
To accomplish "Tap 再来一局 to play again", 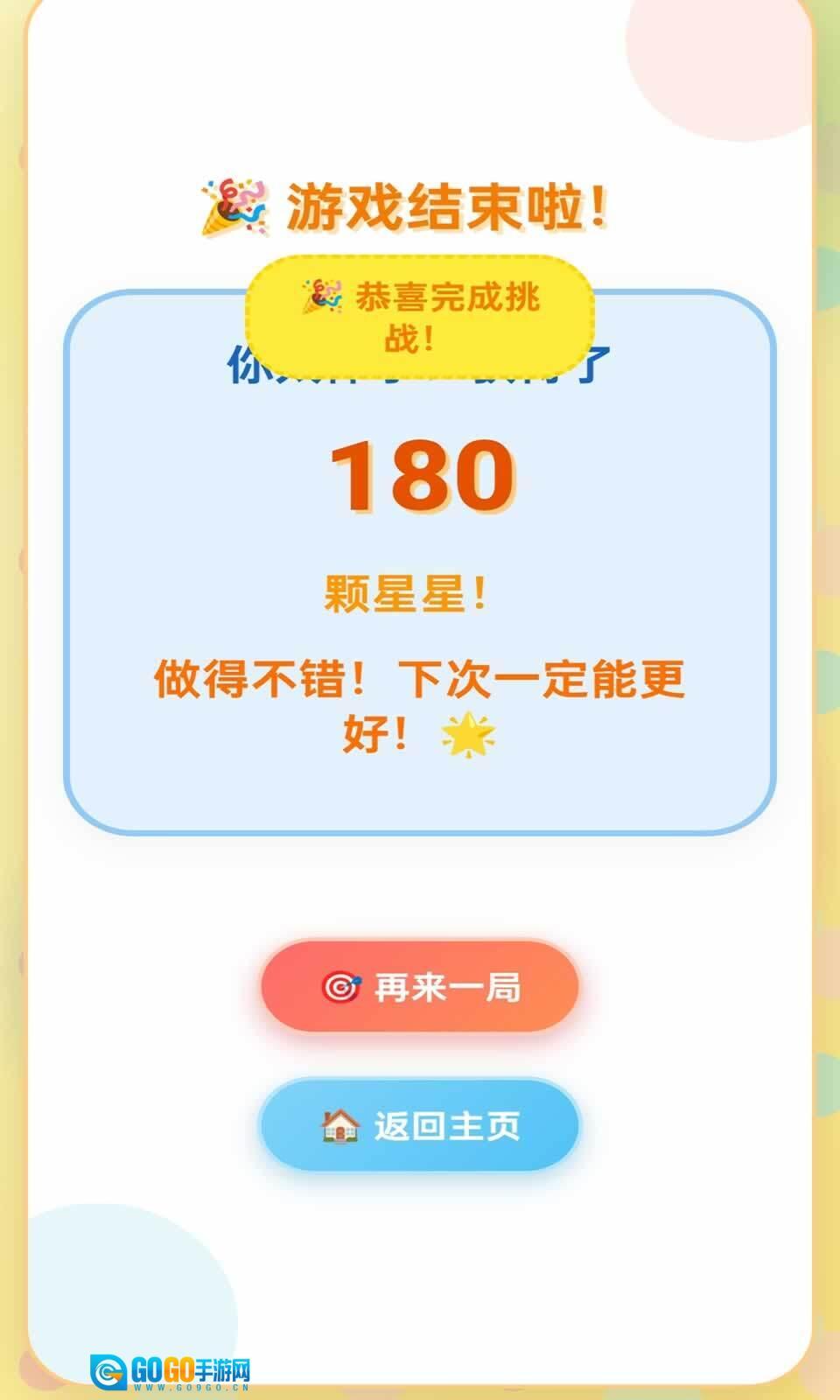I will (420, 987).
